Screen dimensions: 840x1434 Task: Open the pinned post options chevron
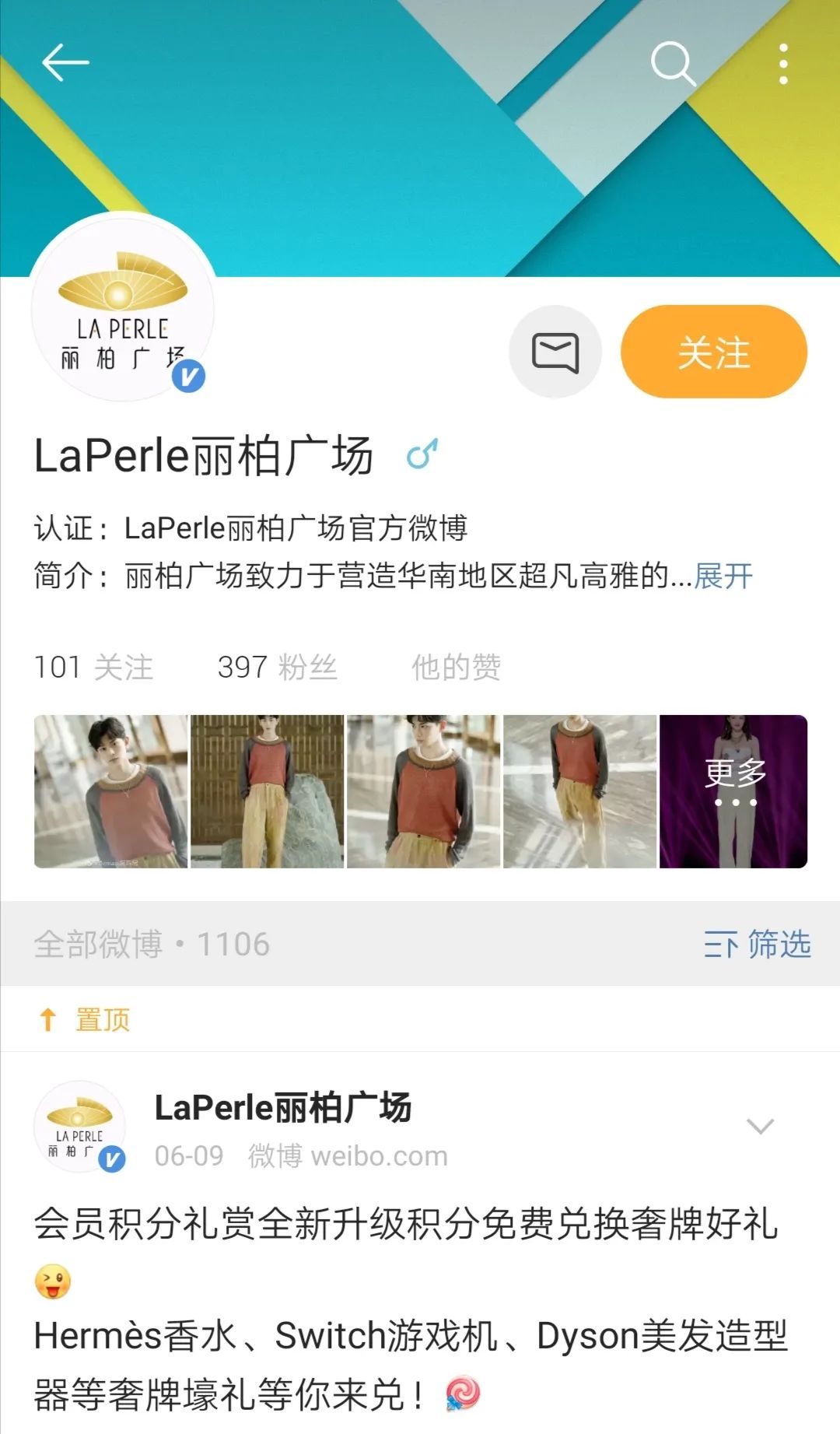(758, 1124)
